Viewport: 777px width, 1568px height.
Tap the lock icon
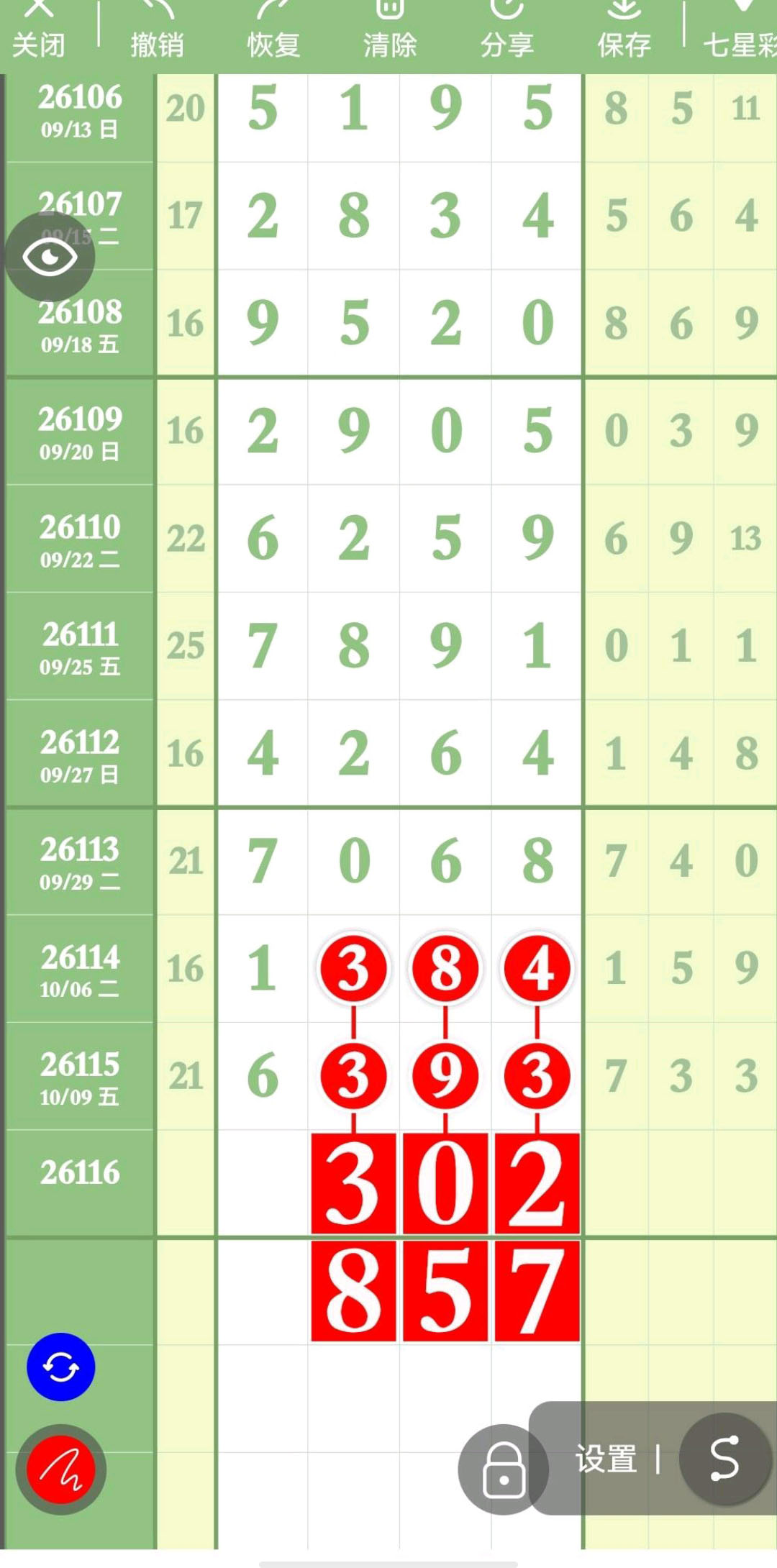coord(503,1469)
